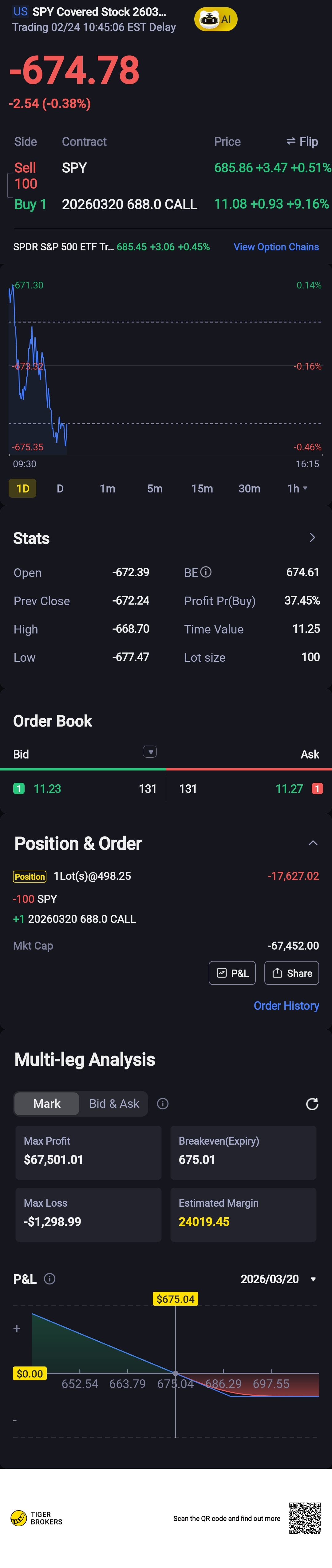Expand the Stats section arrow
Image resolution: width=332 pixels, height=1568 pixels.
pyautogui.click(x=312, y=538)
